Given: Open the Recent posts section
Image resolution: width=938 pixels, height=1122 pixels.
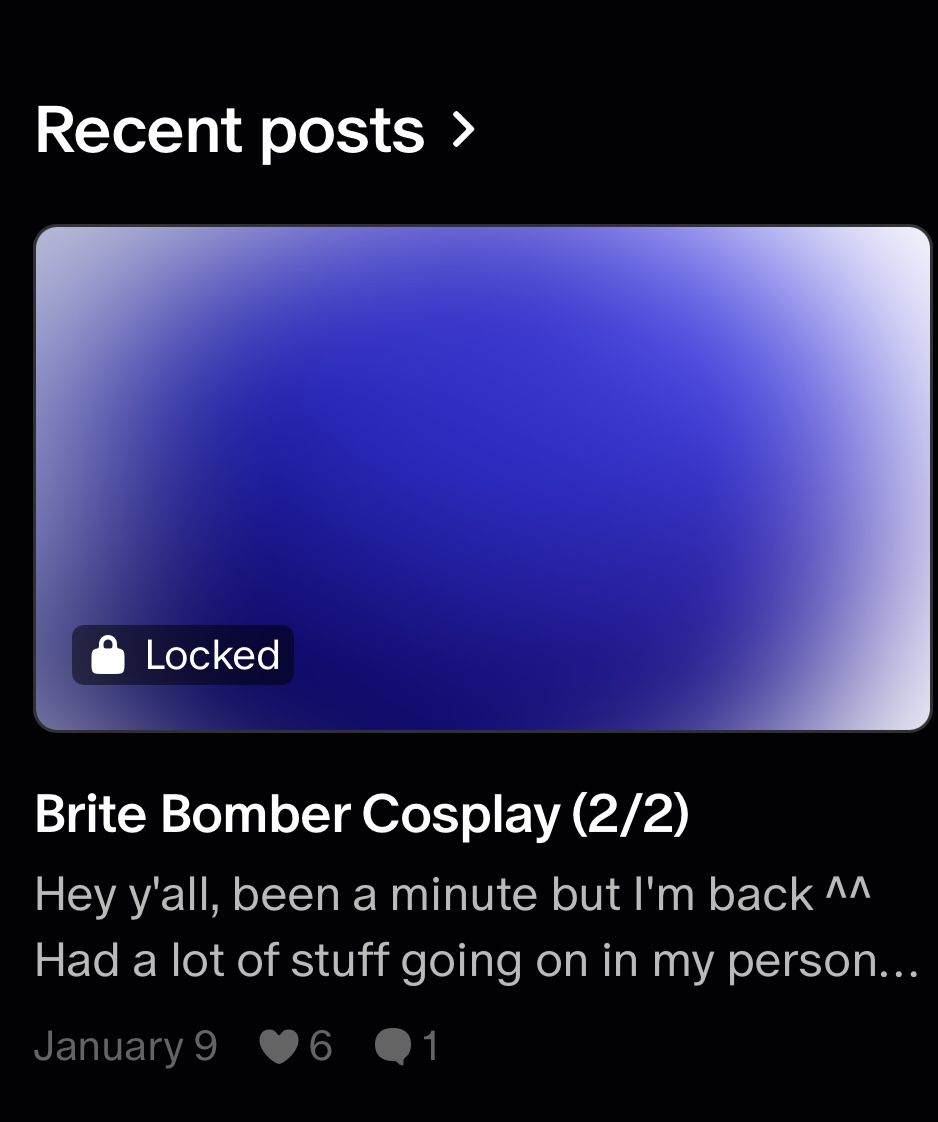Looking at the screenshot, I should (255, 131).
